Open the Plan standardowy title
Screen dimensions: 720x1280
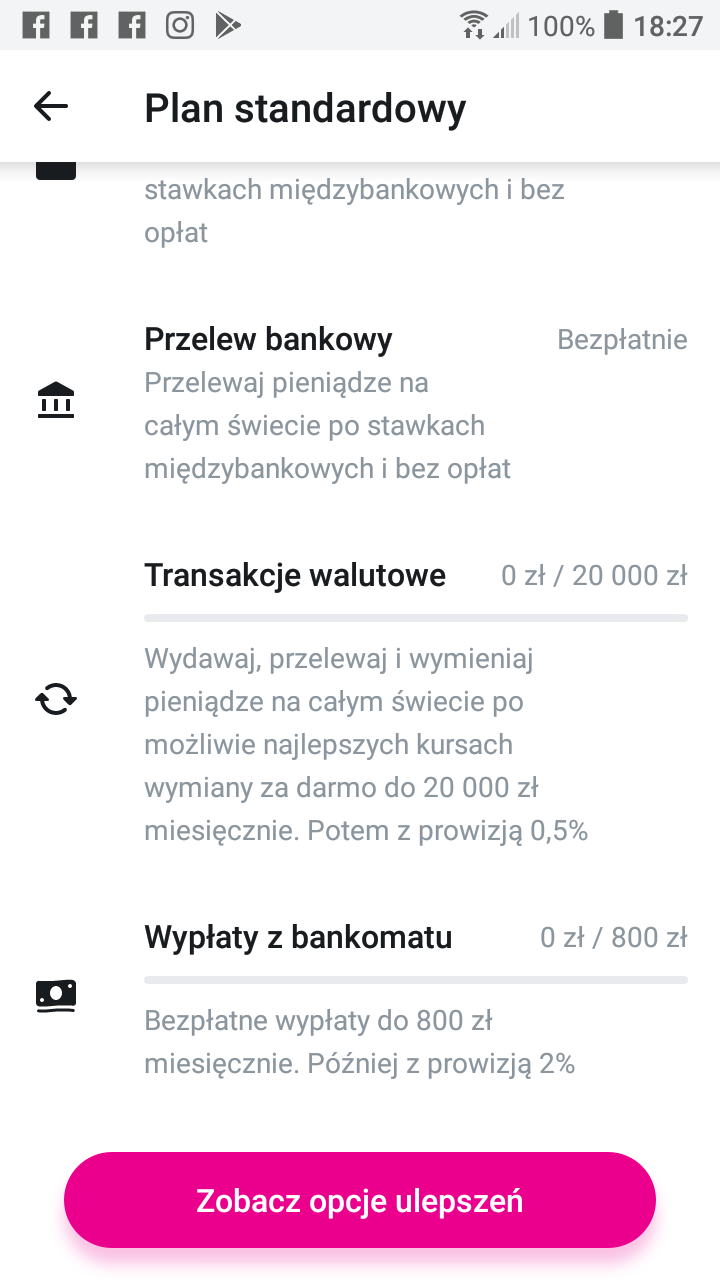tap(304, 107)
